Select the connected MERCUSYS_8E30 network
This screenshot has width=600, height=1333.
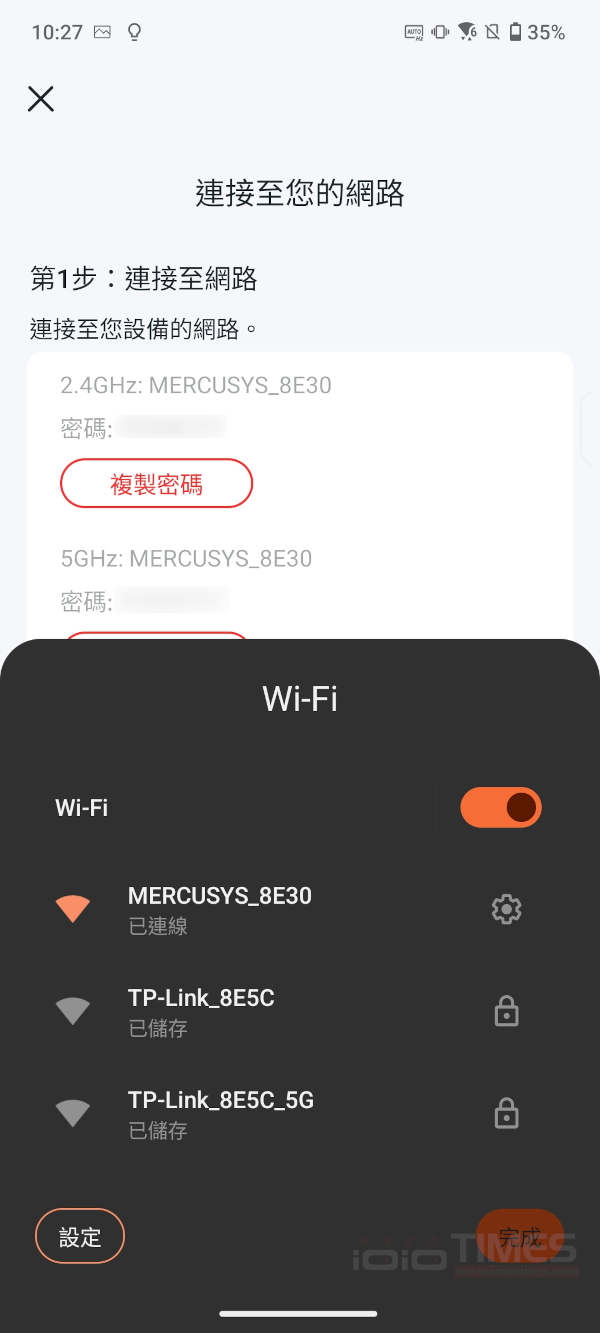(220, 909)
